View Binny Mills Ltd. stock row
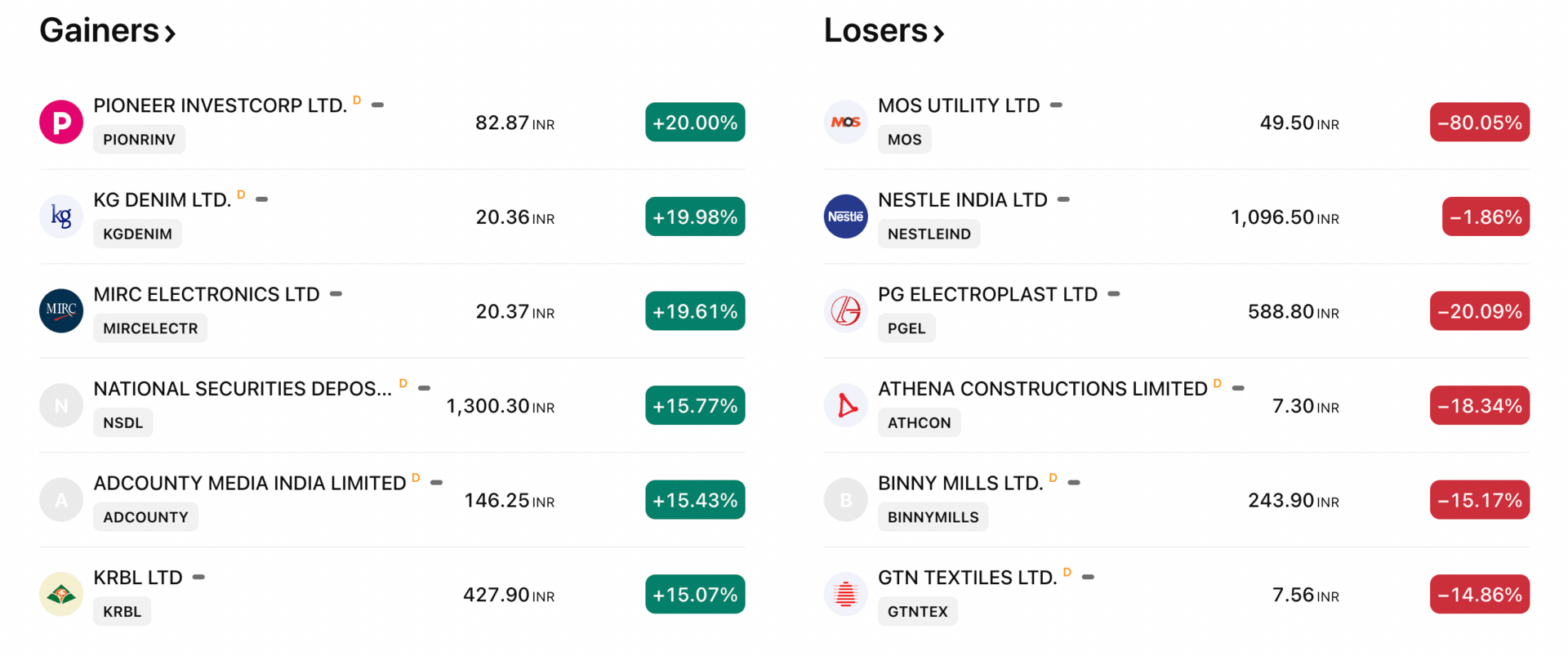 pyautogui.click(x=960, y=484)
